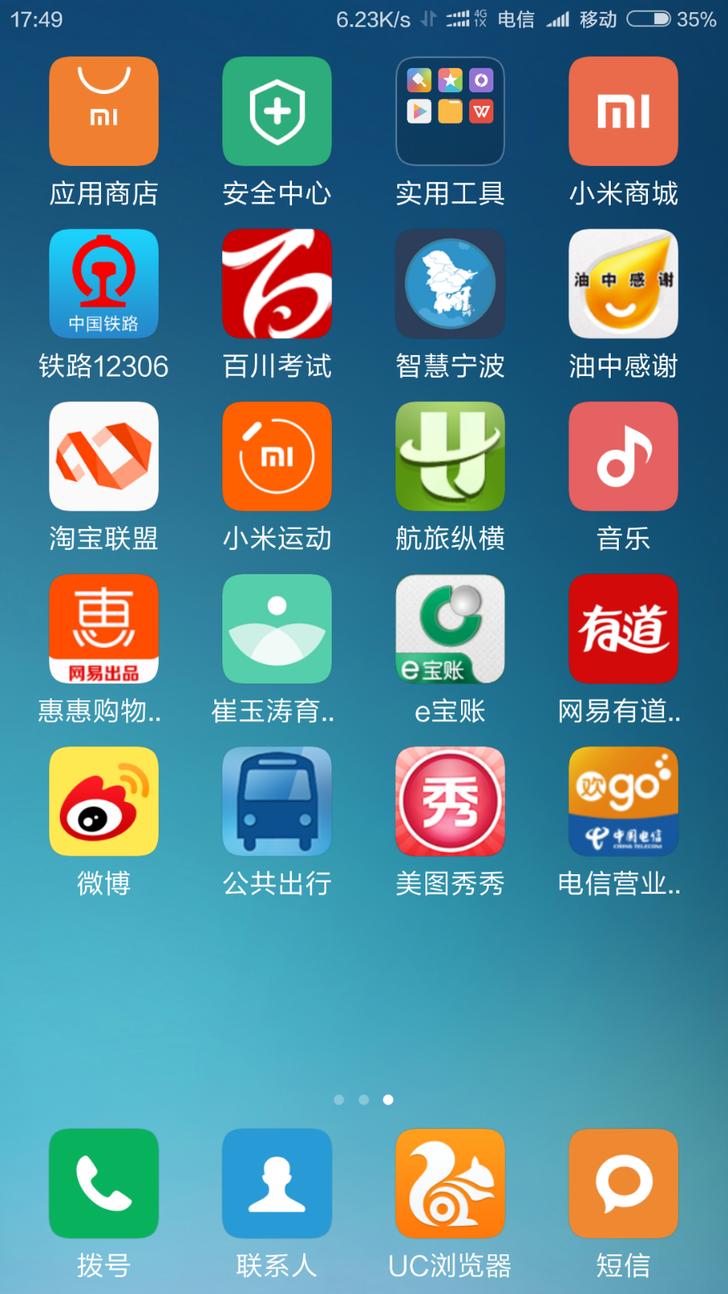Launch 淘宝联盟 Taobao Alliance
Viewport: 728px width, 1294px height.
tap(103, 456)
